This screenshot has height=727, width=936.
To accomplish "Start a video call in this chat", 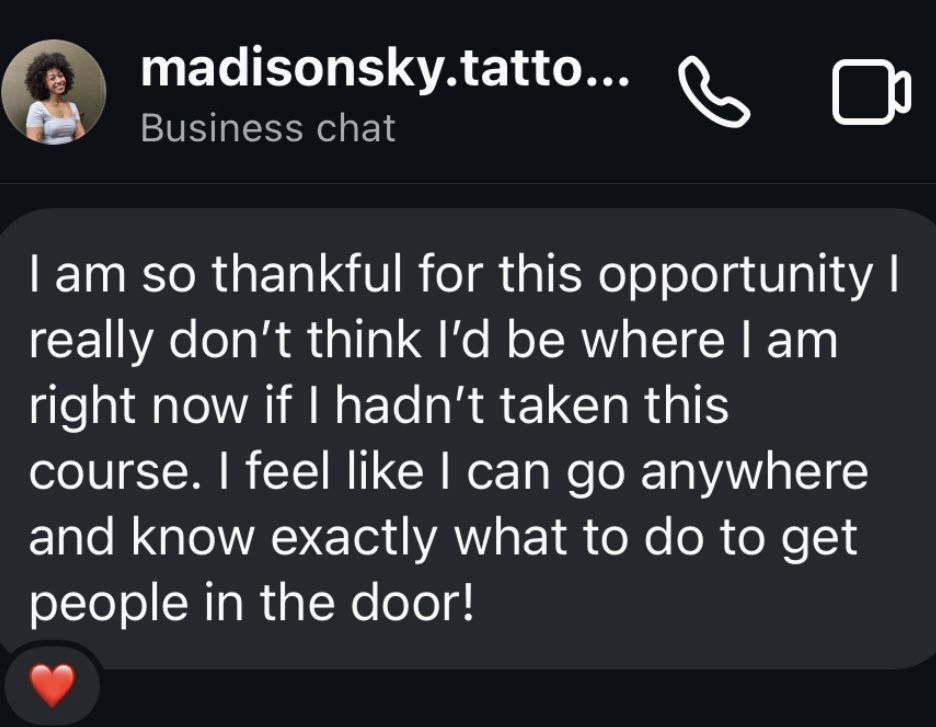I will (871, 93).
